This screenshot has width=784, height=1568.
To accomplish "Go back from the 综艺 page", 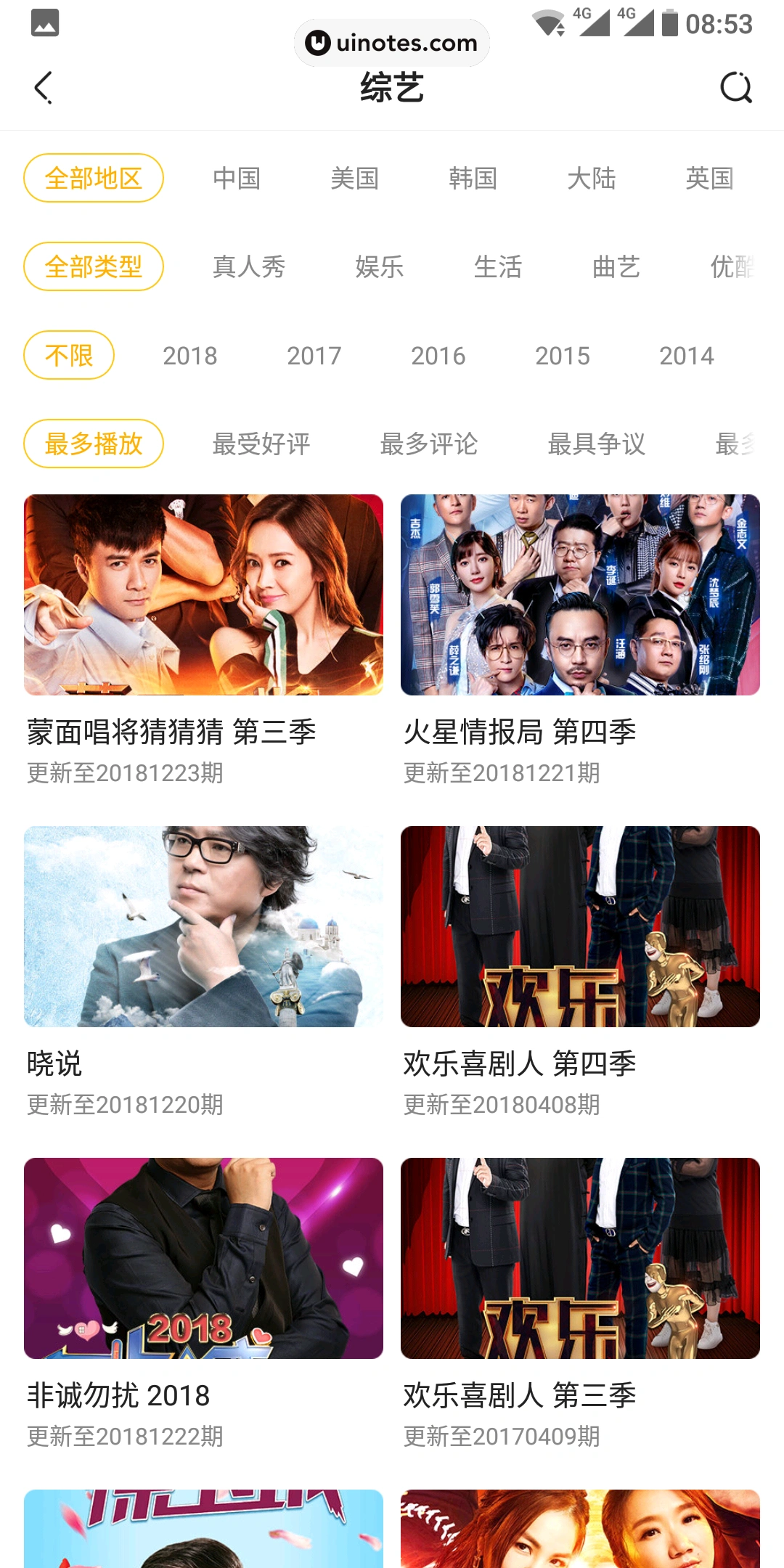I will (44, 88).
